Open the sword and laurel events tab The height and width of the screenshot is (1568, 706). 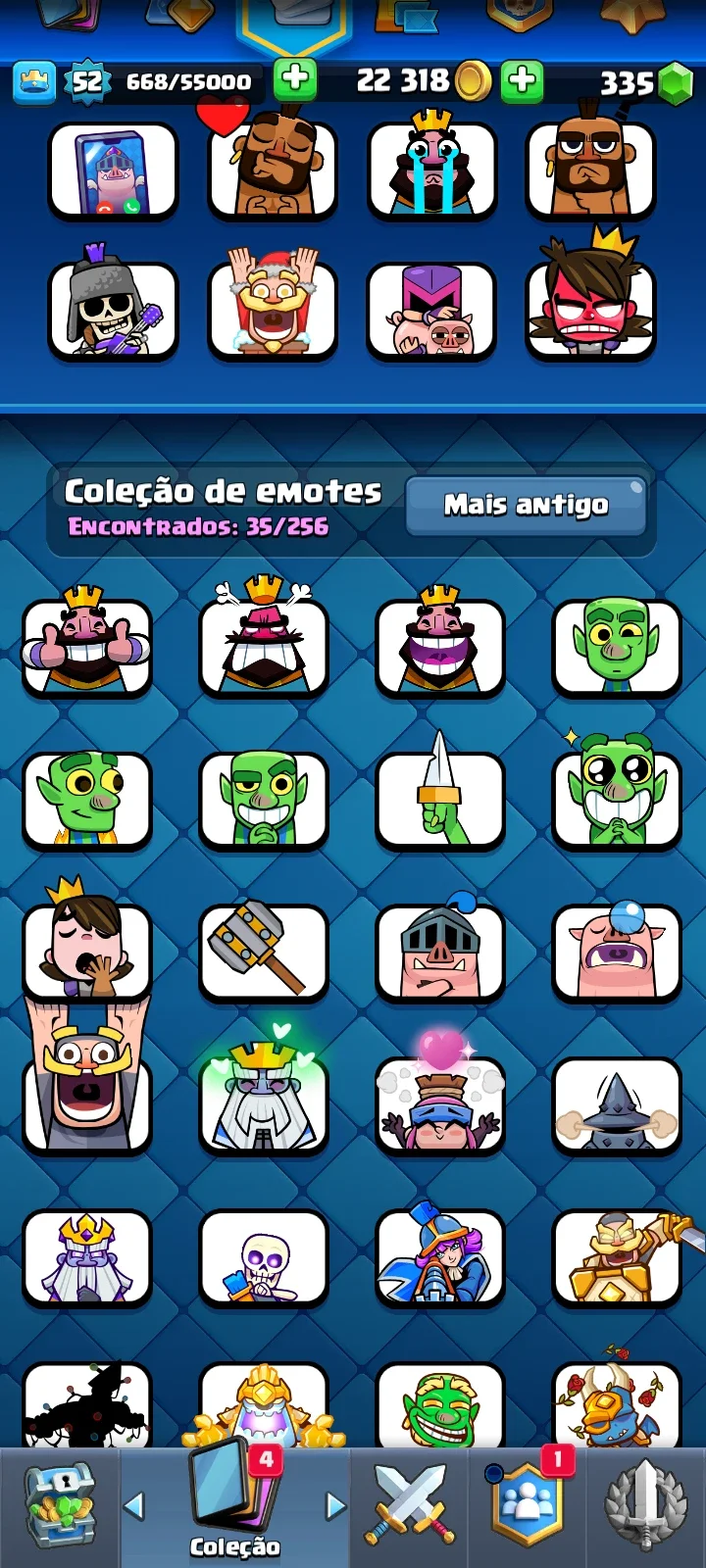tap(644, 1505)
